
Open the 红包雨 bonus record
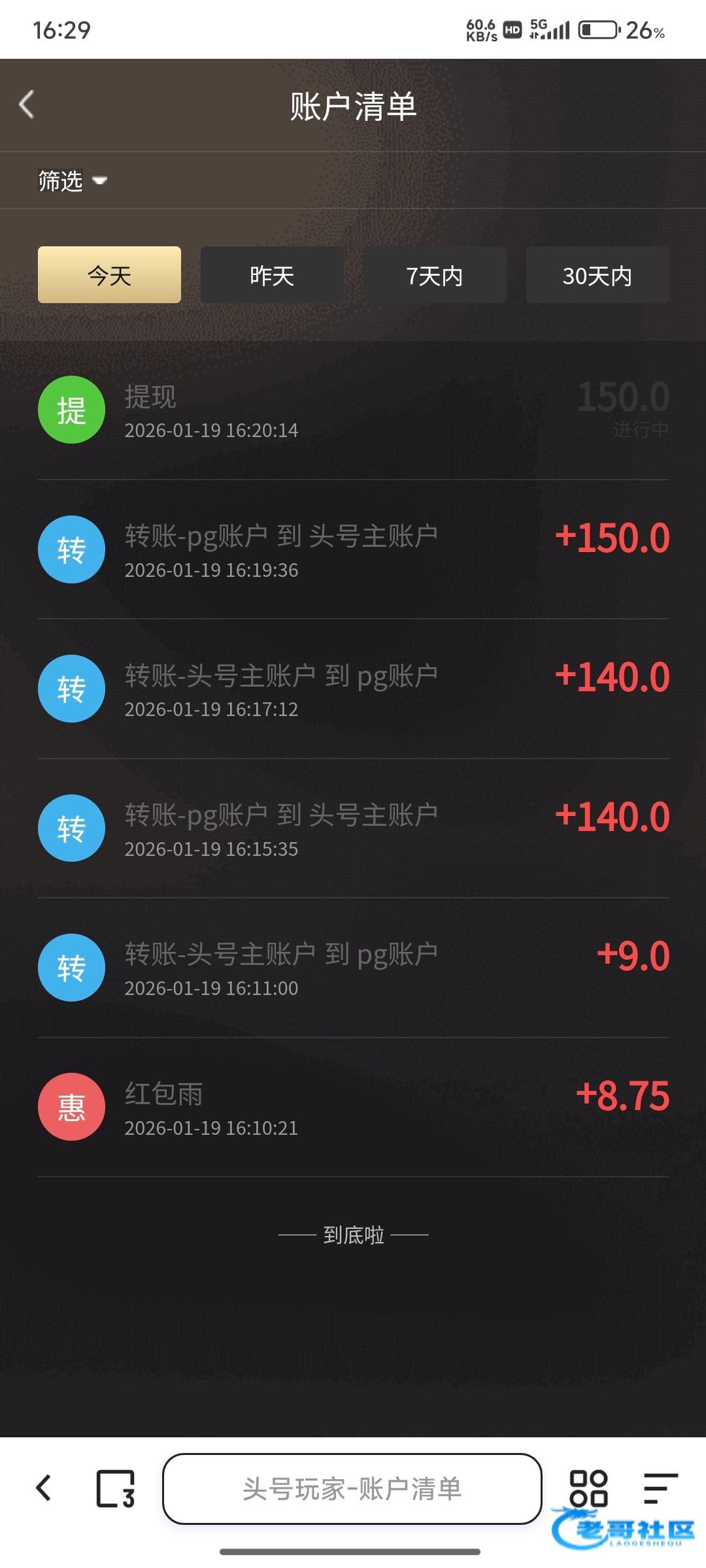click(x=353, y=1107)
